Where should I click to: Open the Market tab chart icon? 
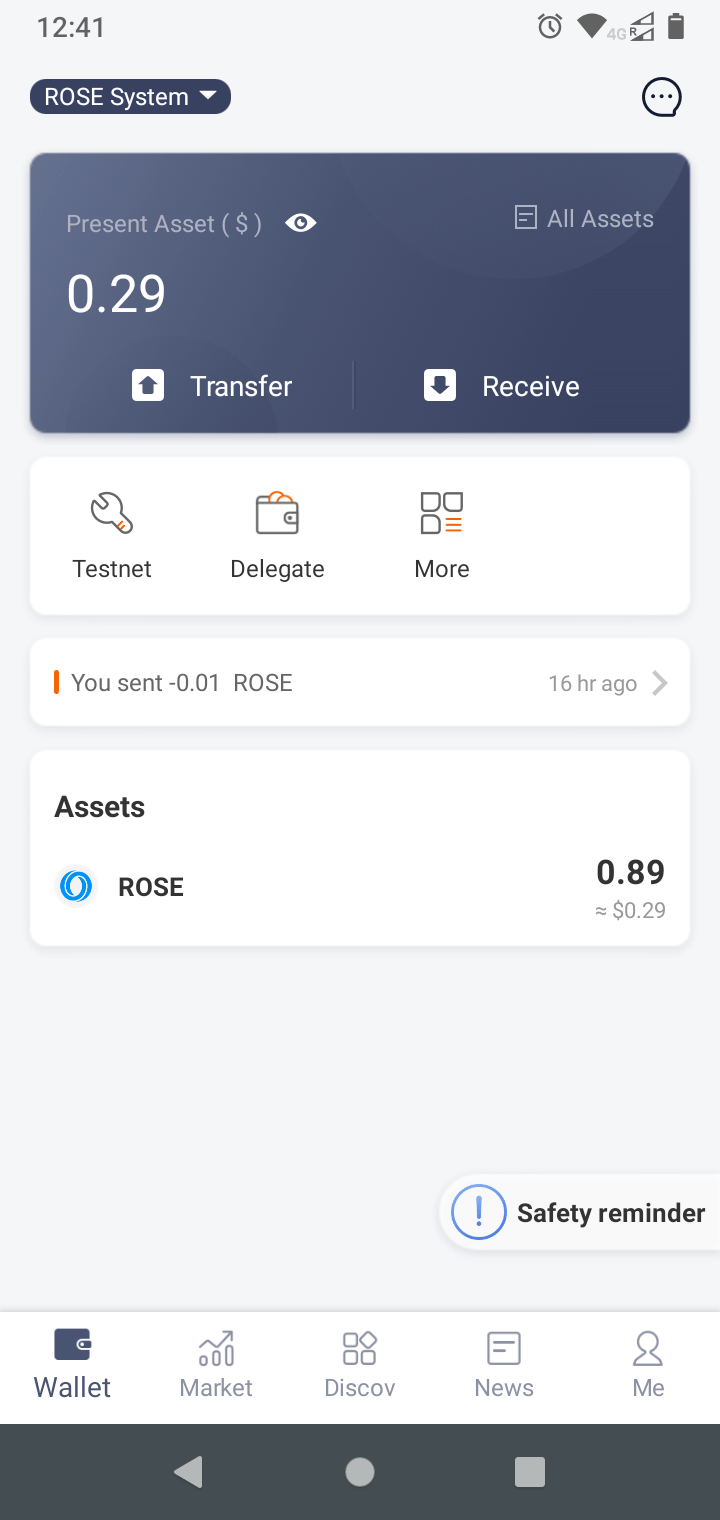[215, 1347]
